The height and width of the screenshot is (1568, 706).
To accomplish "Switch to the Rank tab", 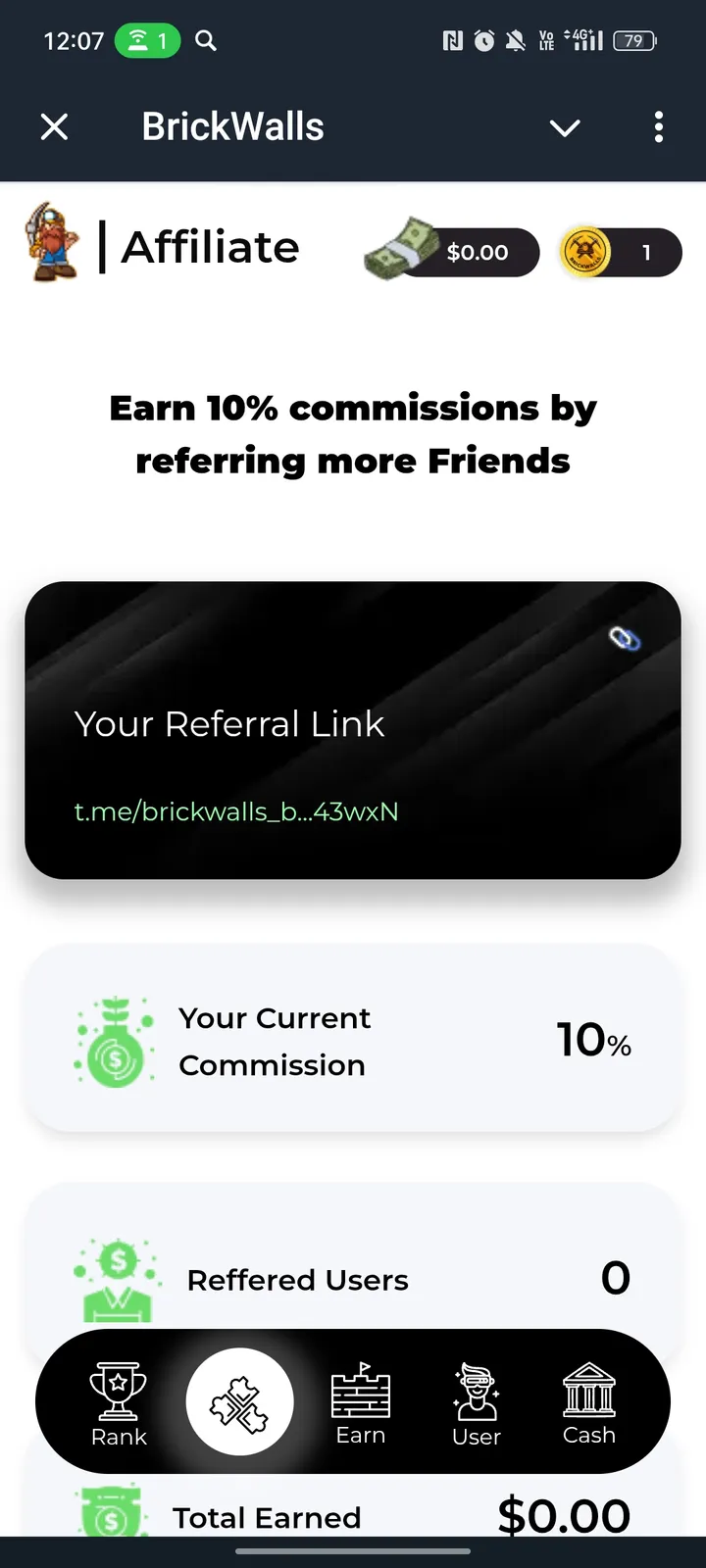I will (x=119, y=1403).
